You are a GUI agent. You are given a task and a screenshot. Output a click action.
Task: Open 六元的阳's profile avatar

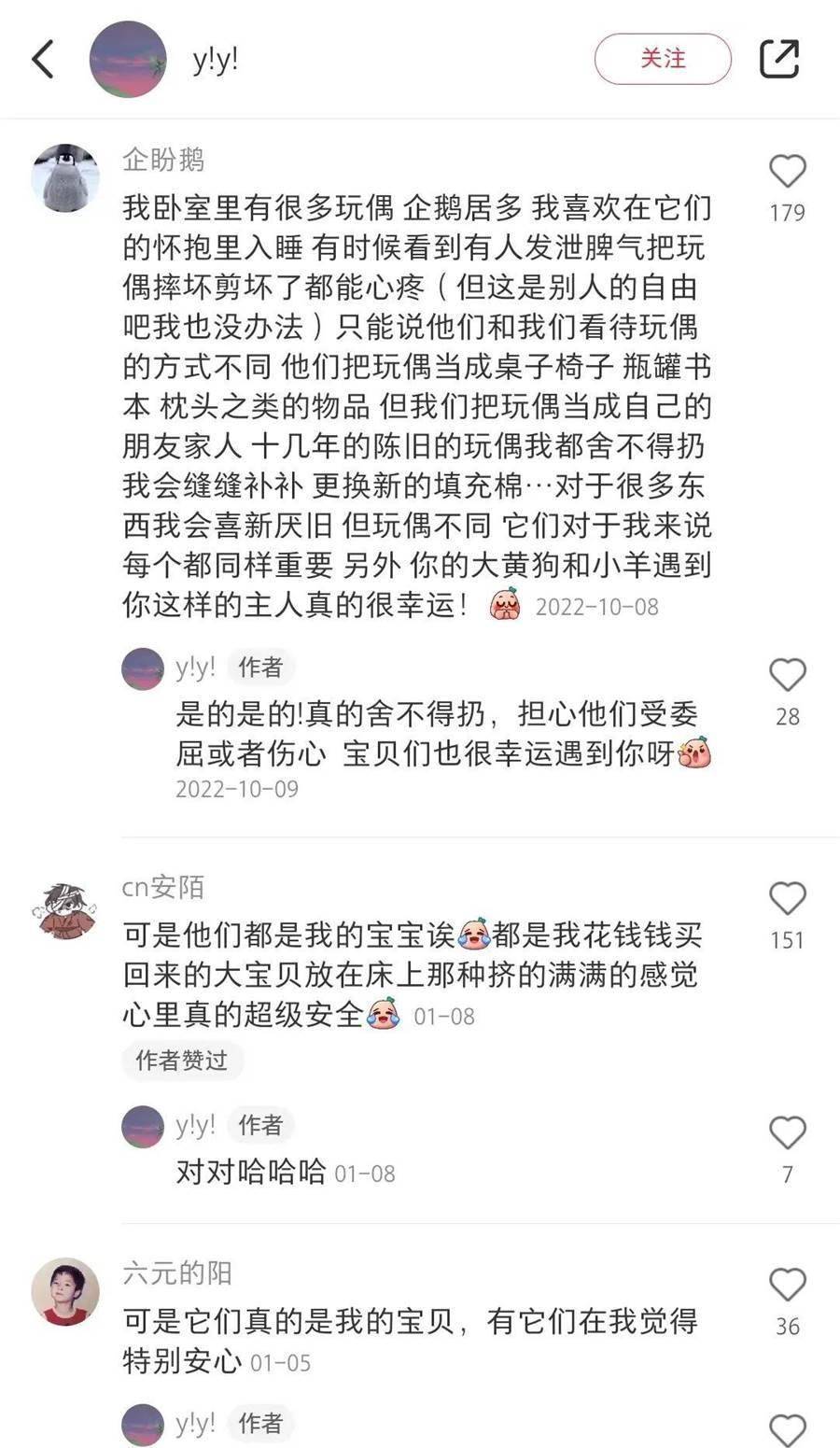65,1291
